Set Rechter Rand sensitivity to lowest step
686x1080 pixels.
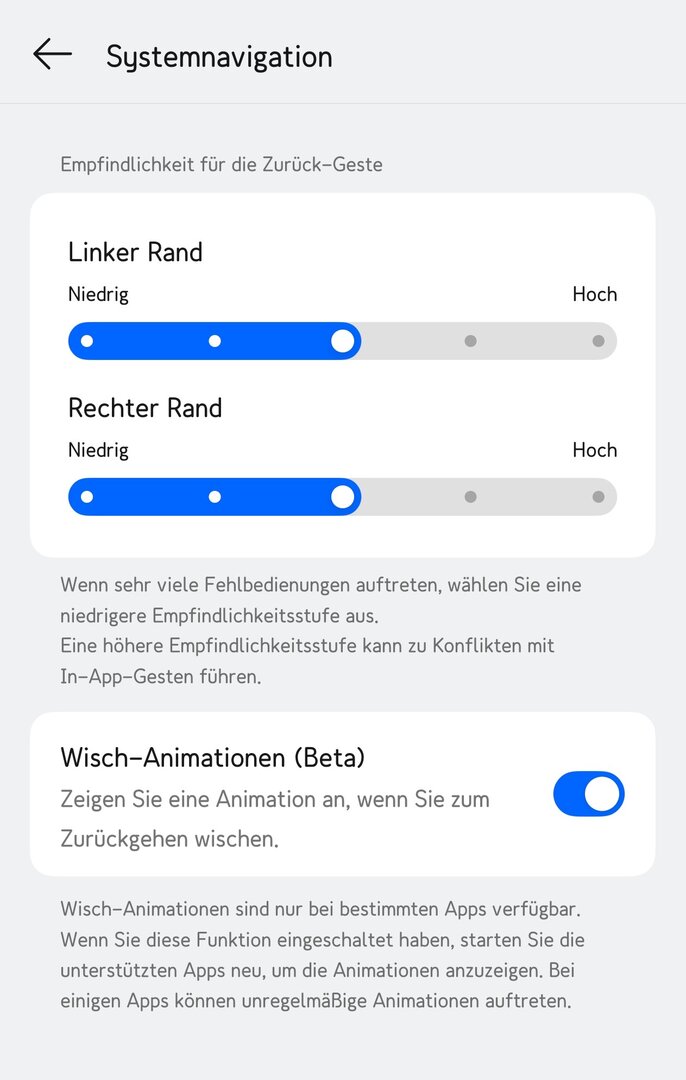pos(87,497)
